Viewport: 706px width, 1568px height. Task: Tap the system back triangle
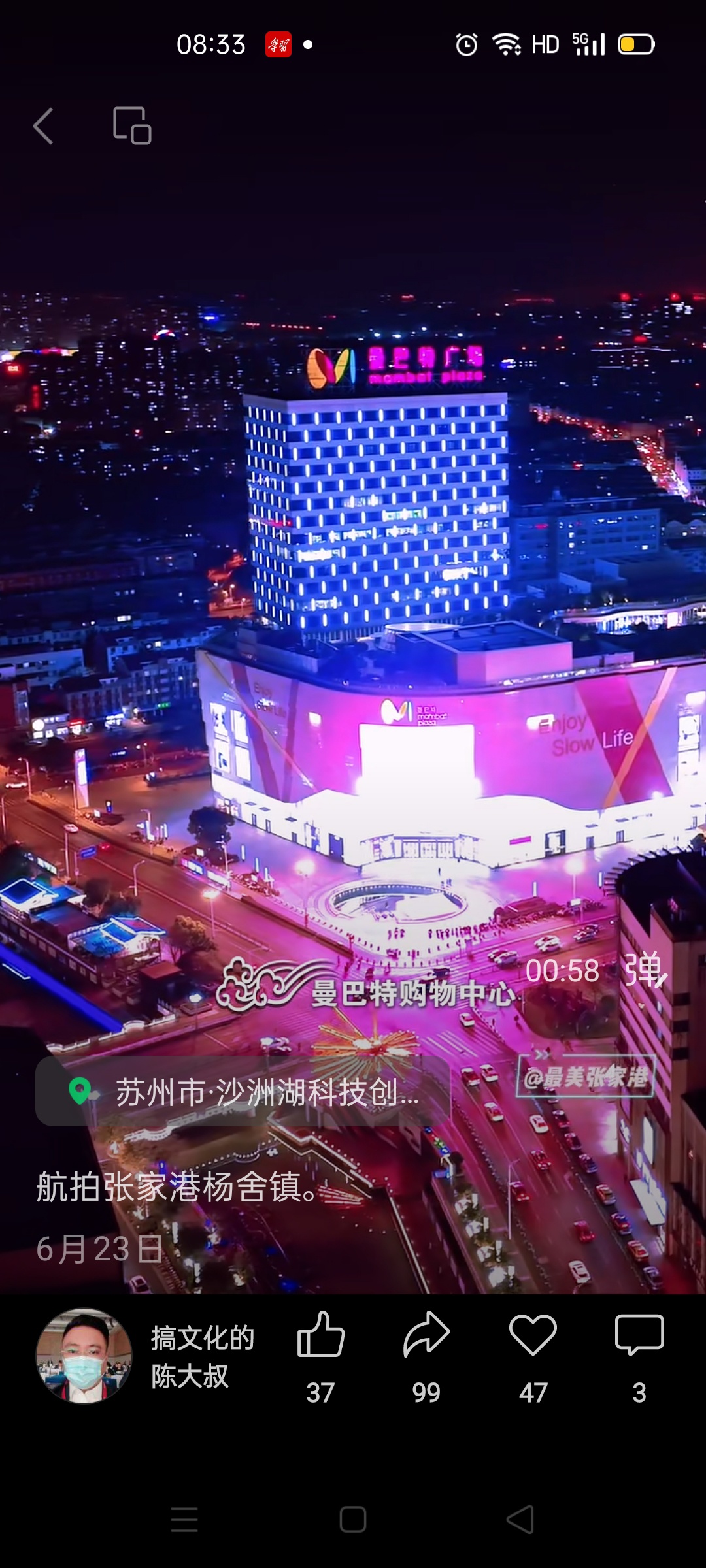pyautogui.click(x=521, y=1519)
